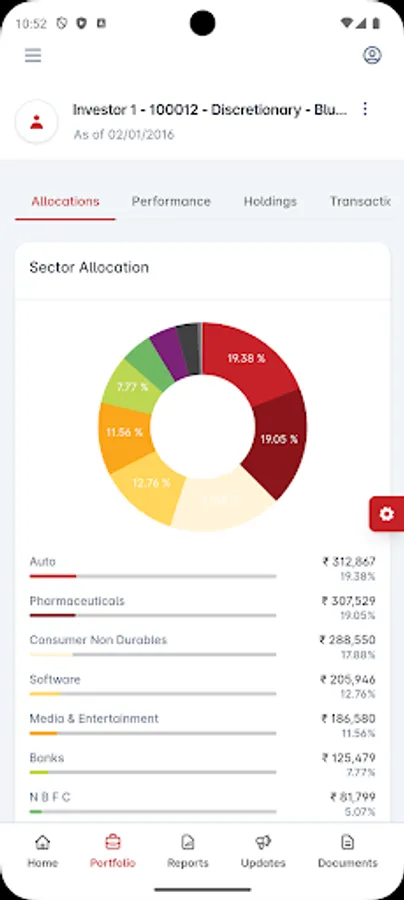This screenshot has height=900, width=404.
Task: Switch to the Holdings tab
Action: tap(270, 201)
